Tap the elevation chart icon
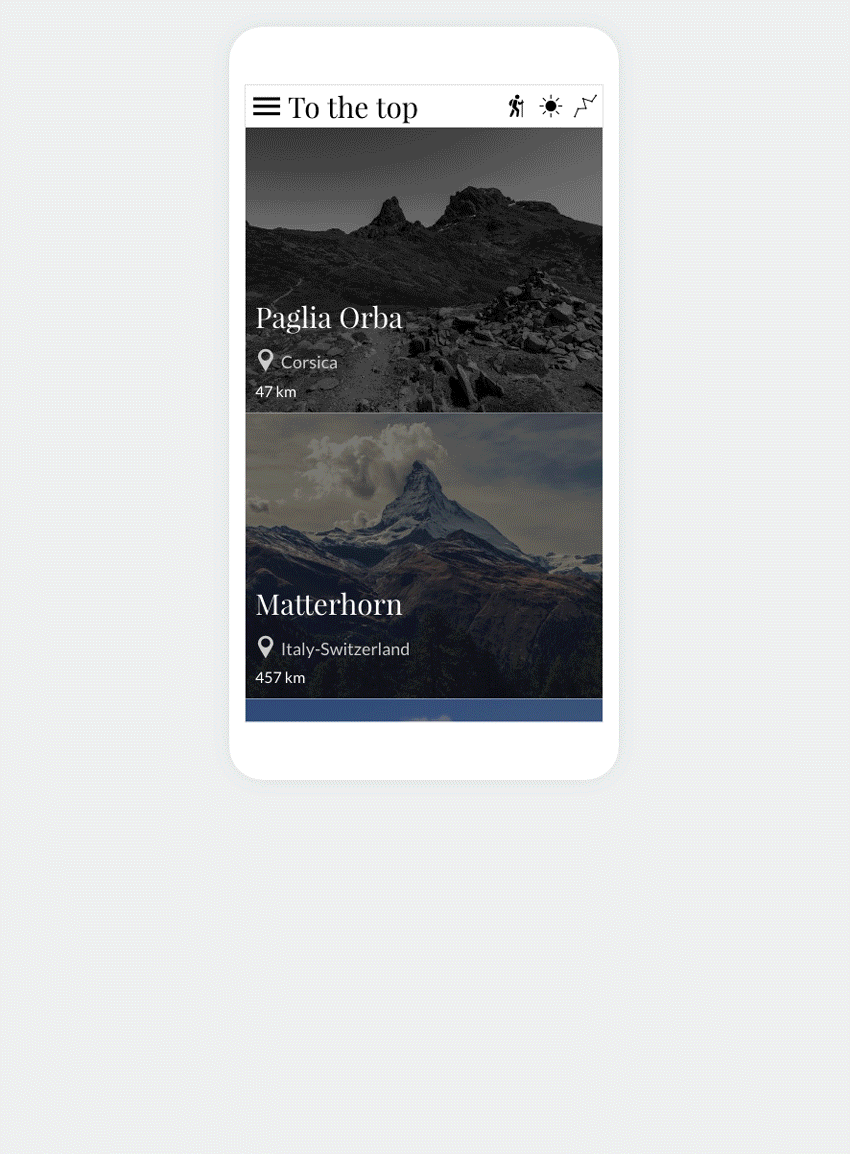The height and width of the screenshot is (1154, 850). (585, 106)
